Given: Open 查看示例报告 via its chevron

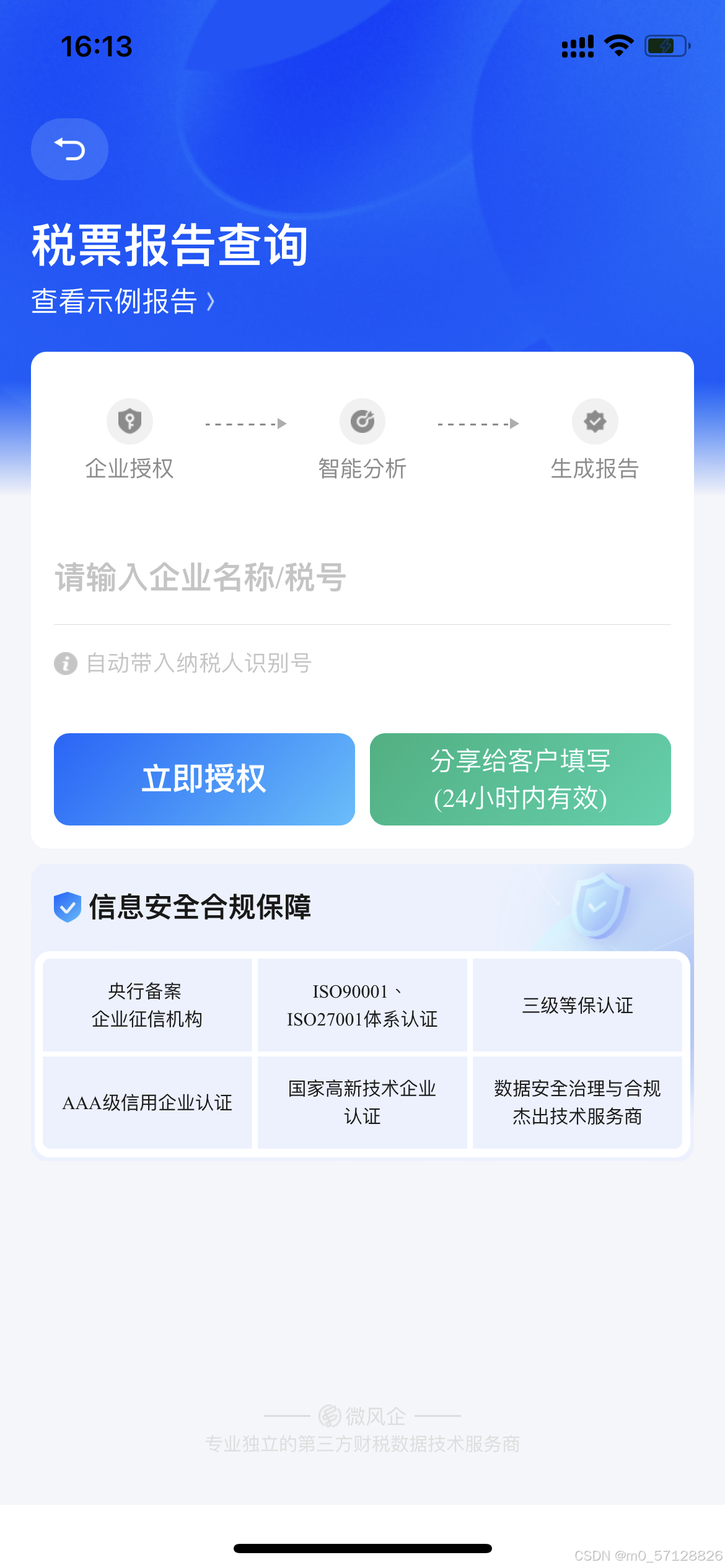Looking at the screenshot, I should coord(211,302).
